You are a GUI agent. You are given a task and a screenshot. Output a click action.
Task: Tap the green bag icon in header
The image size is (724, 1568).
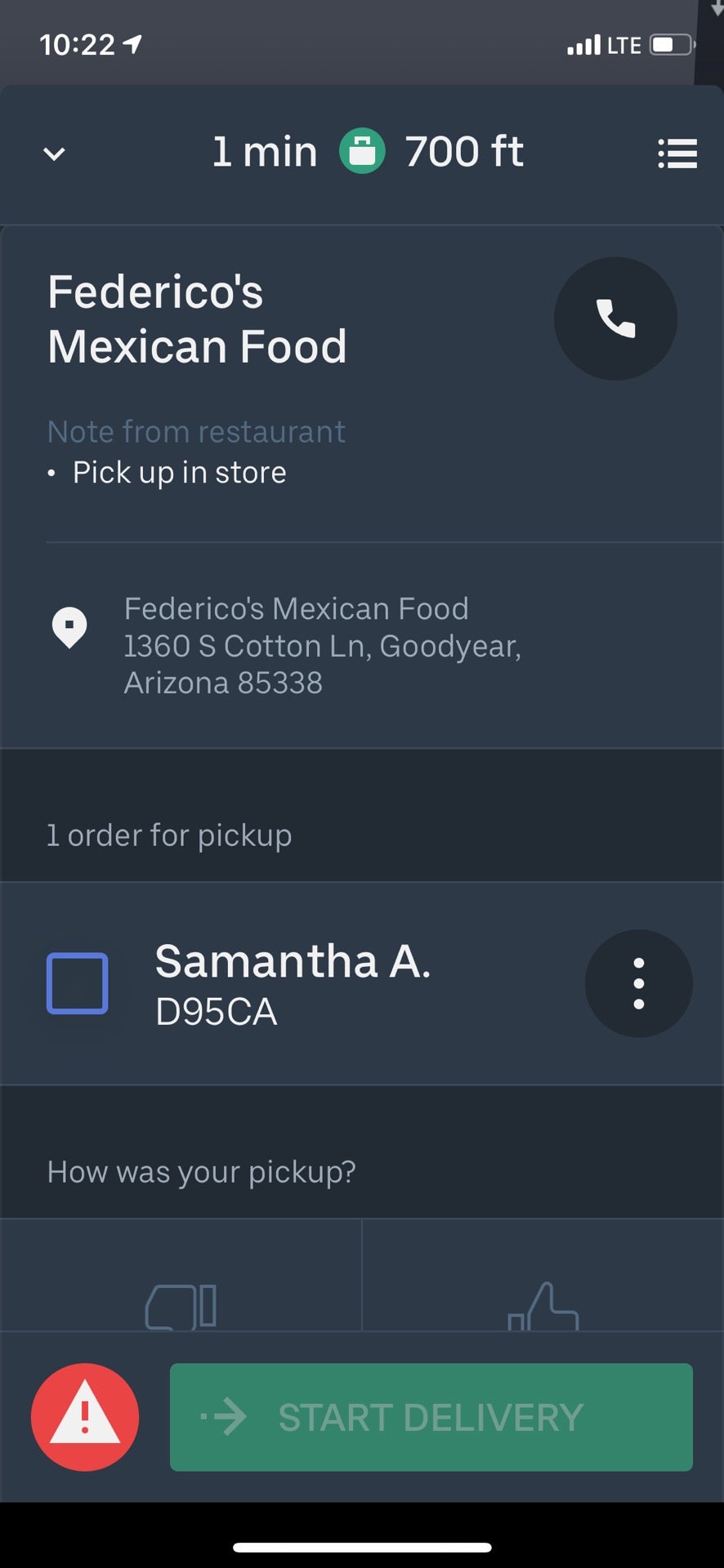coord(362,151)
